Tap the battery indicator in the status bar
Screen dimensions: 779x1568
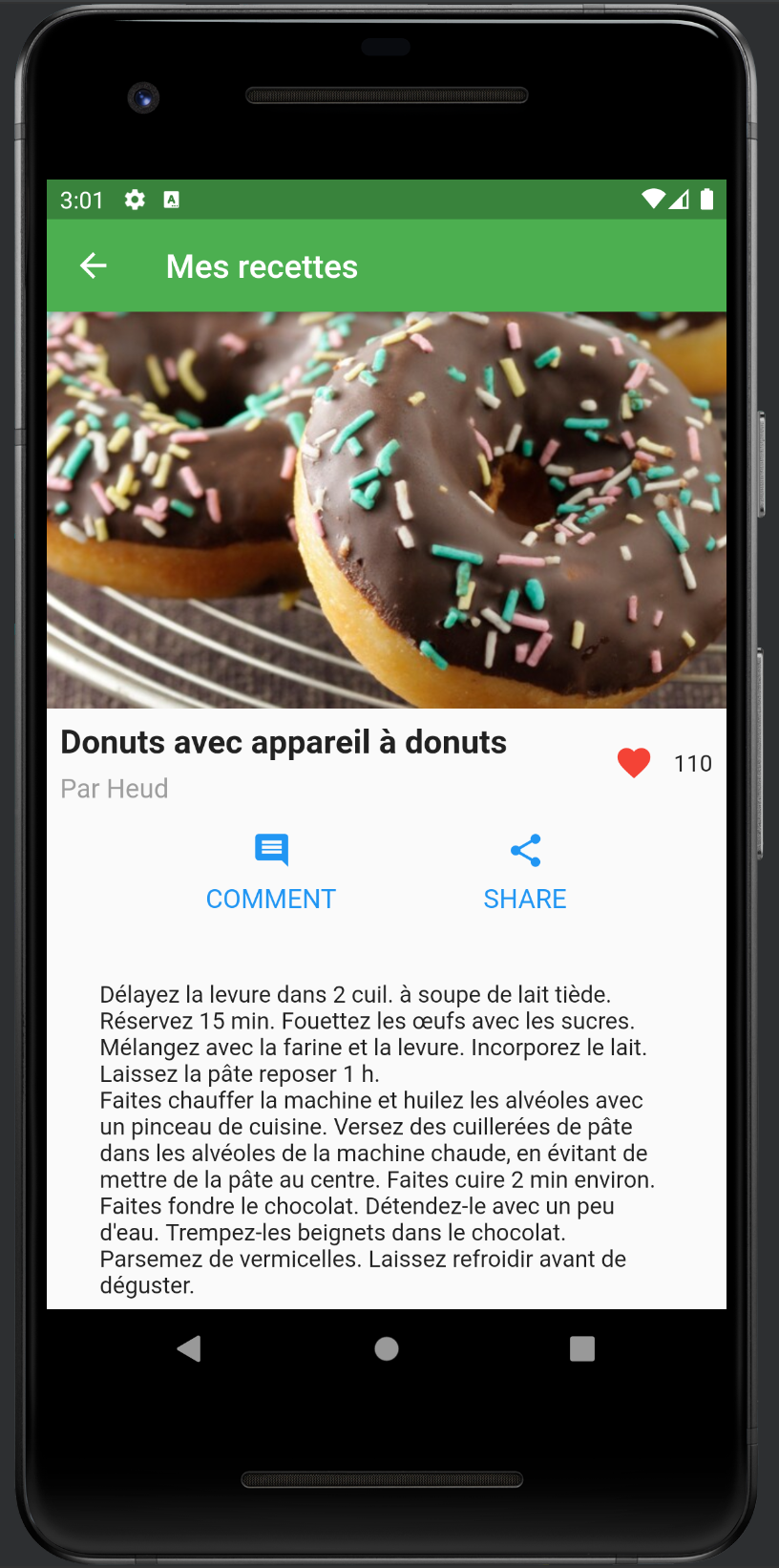[708, 200]
